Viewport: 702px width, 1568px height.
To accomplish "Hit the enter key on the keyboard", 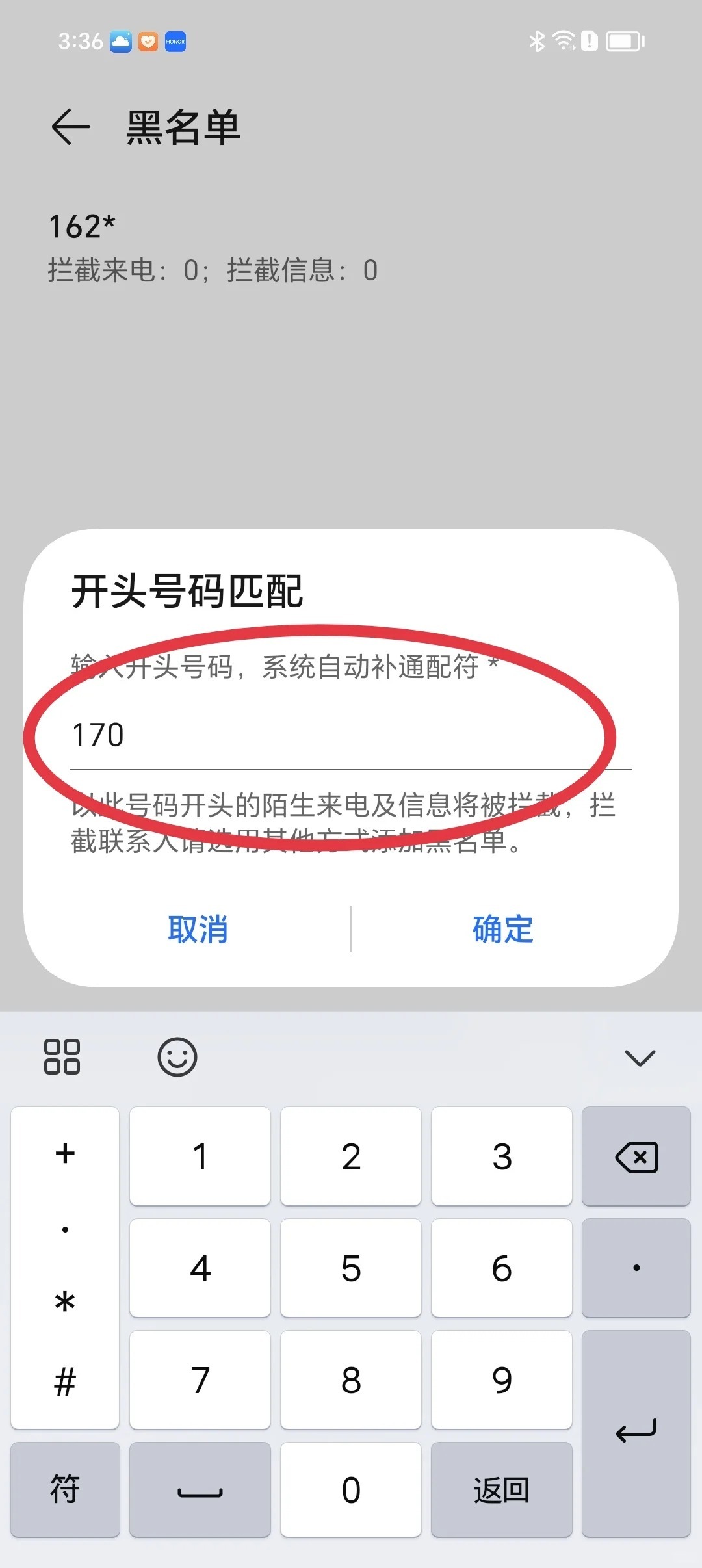I will pos(636,1433).
